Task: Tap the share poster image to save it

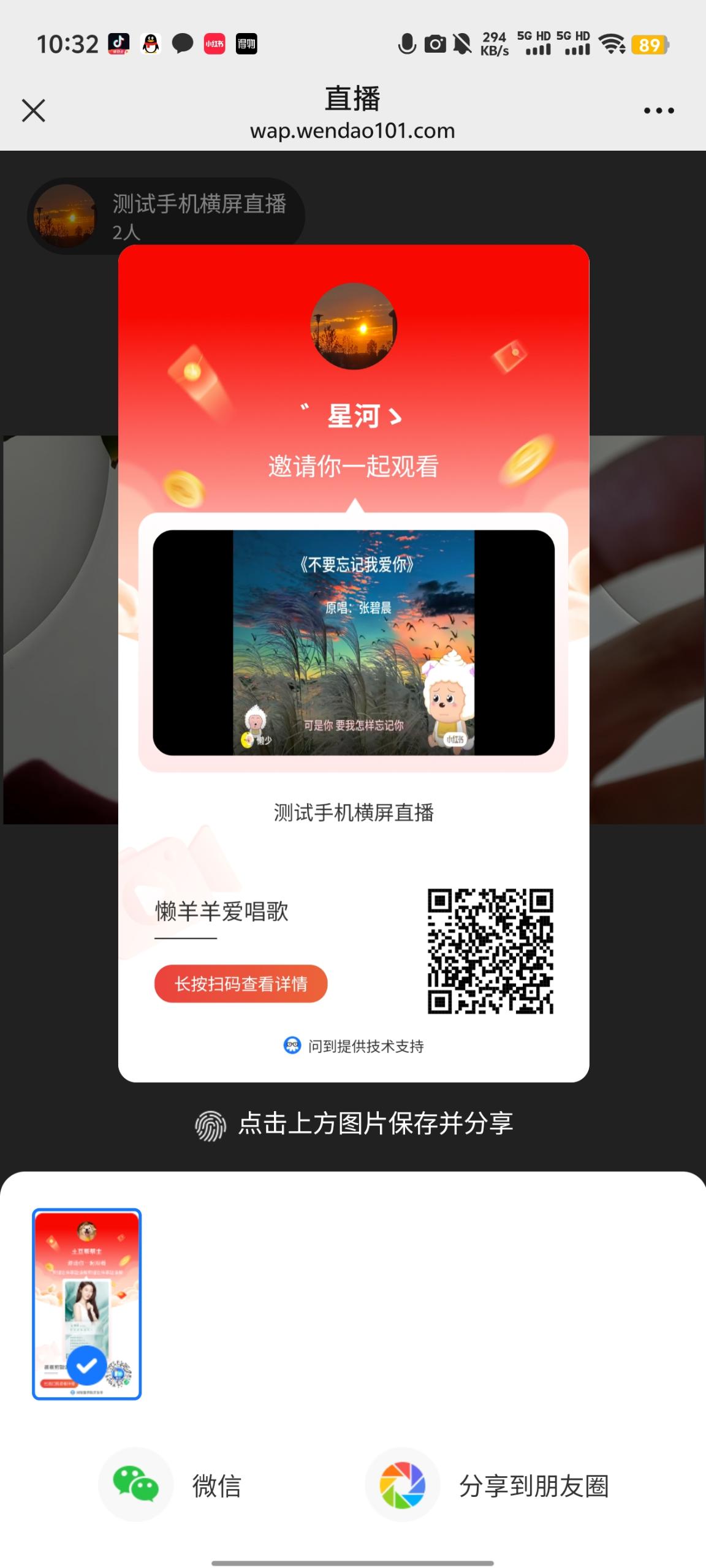Action: [353, 663]
